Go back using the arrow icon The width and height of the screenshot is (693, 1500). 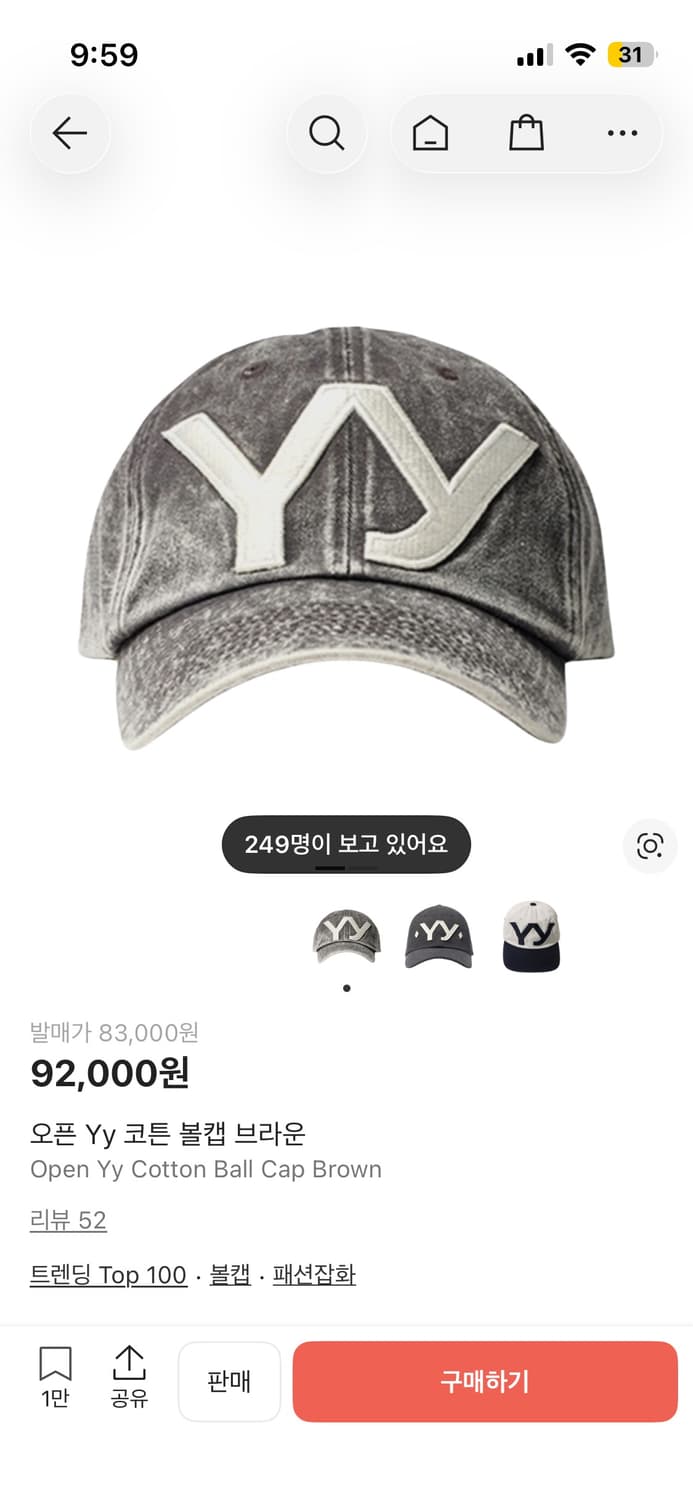point(70,133)
